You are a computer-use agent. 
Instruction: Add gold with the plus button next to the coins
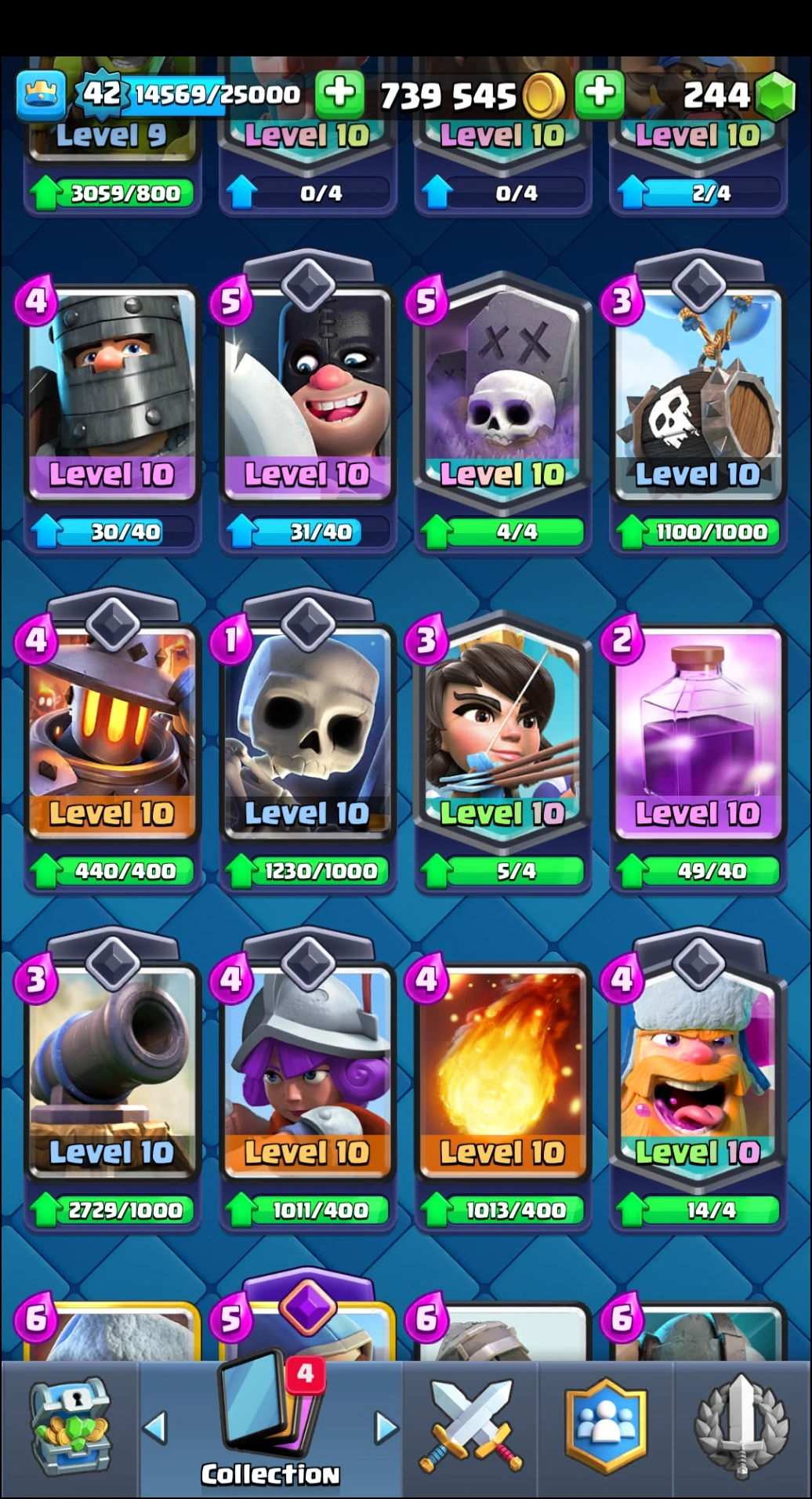pos(600,94)
